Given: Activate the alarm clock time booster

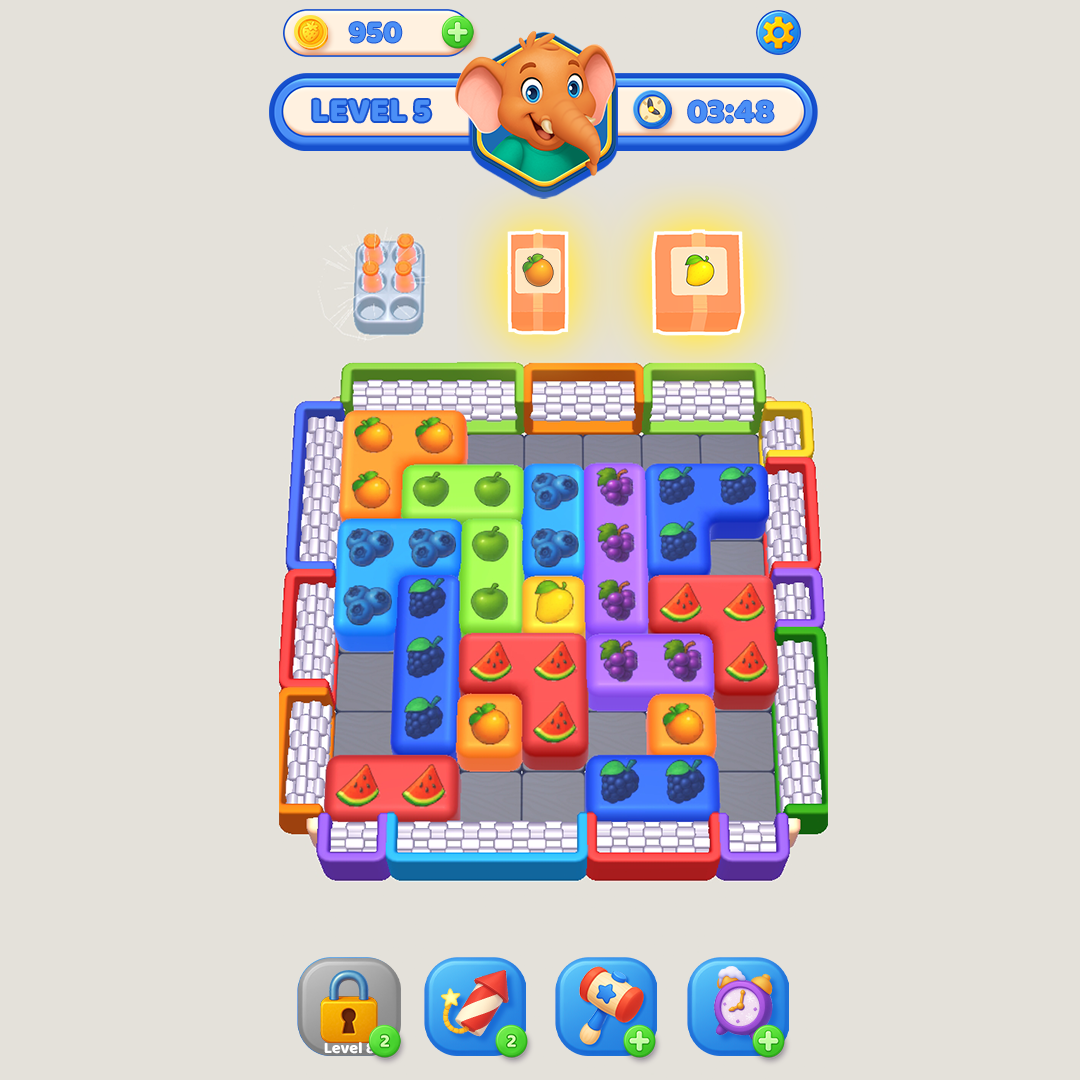Looking at the screenshot, I should pos(738,1006).
